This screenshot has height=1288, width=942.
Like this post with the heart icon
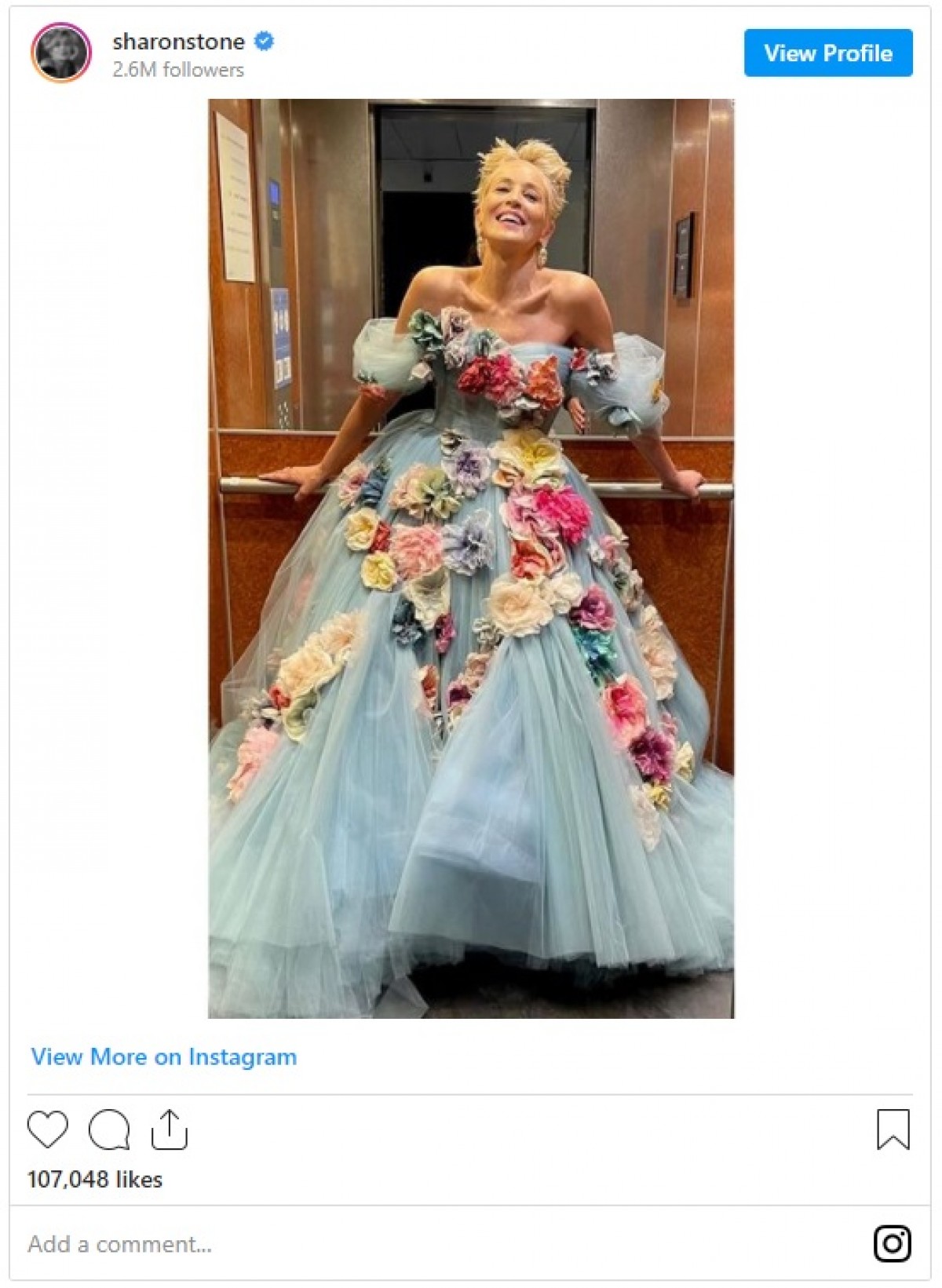(x=48, y=1129)
